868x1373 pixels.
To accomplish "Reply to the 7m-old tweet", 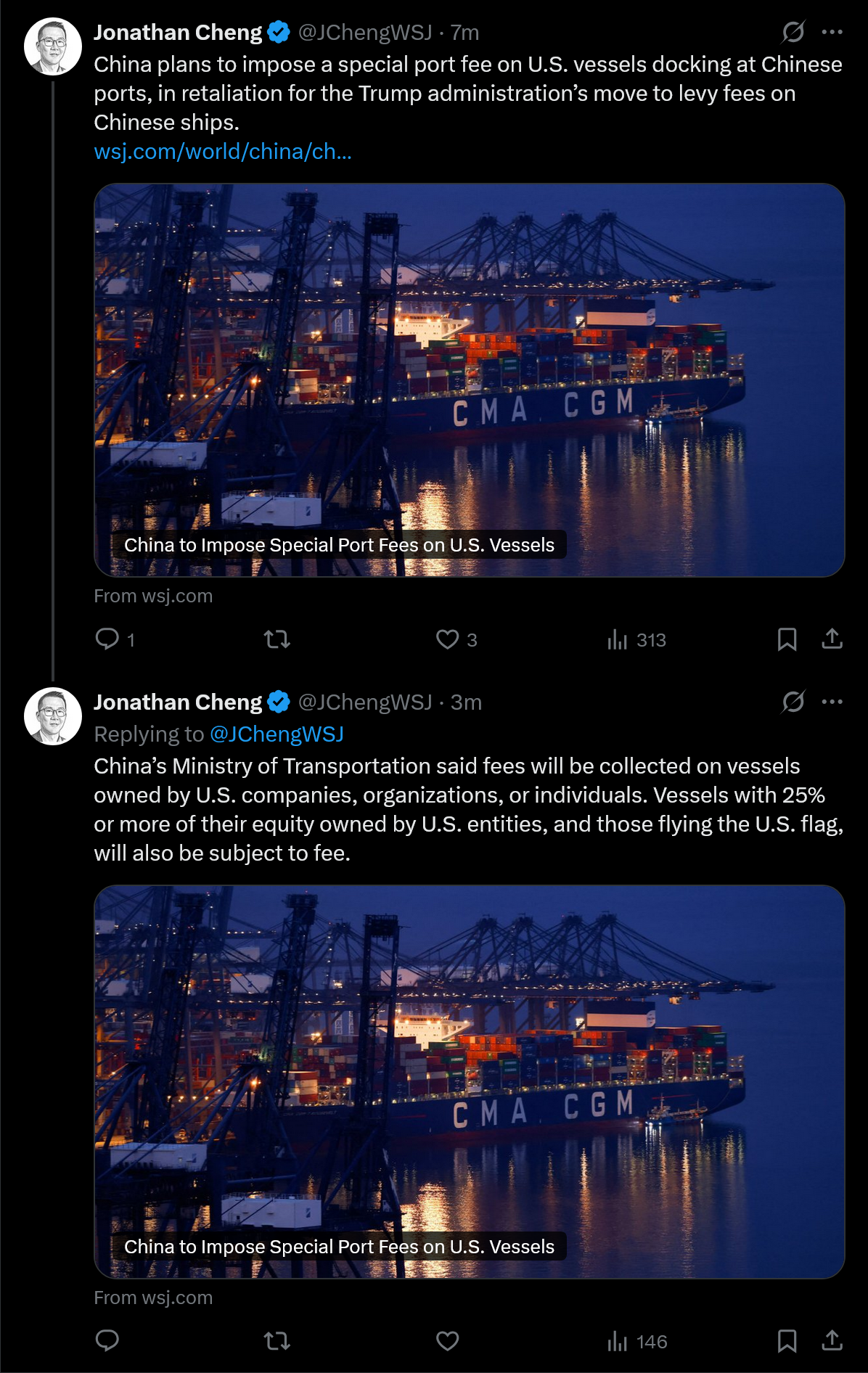I will [x=107, y=639].
